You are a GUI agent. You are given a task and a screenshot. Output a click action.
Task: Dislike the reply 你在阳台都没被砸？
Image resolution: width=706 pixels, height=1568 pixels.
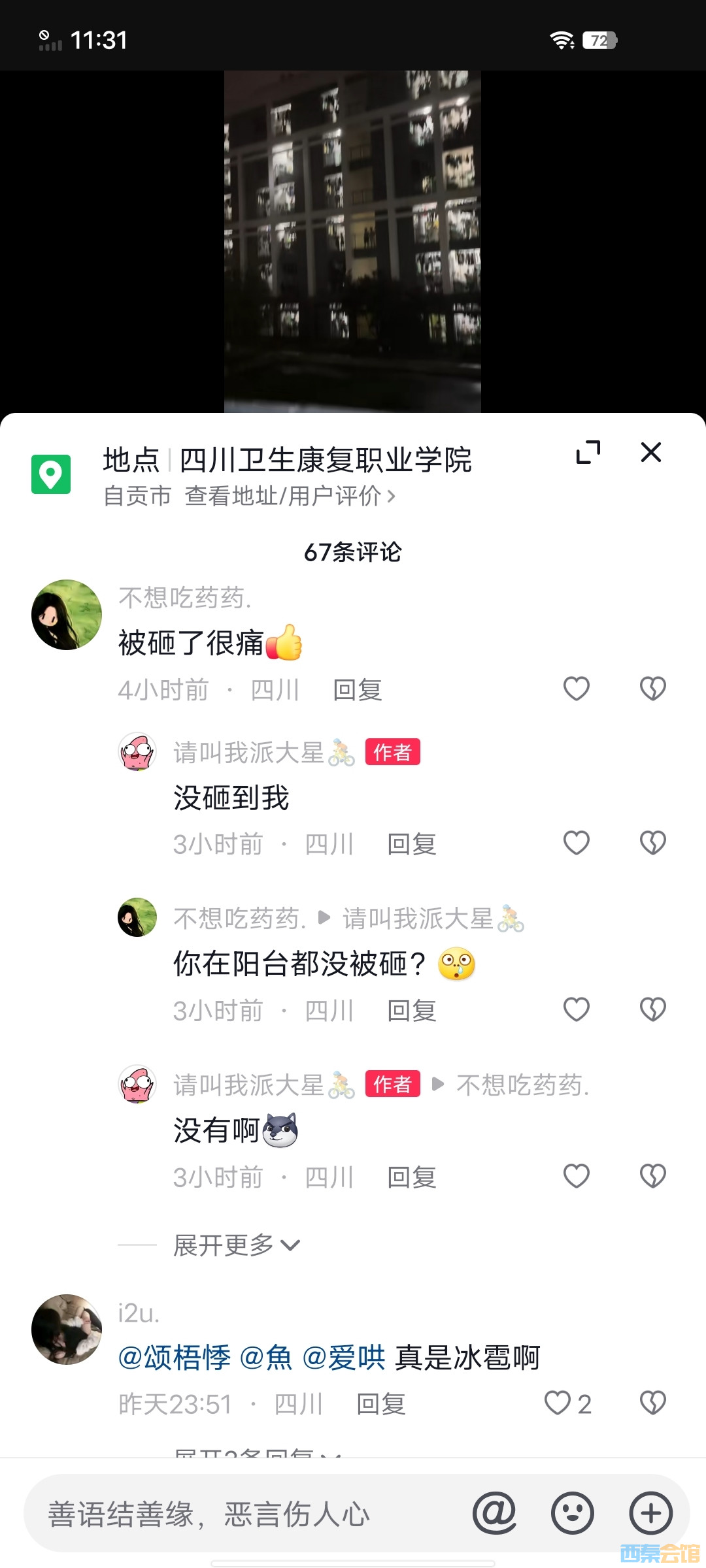(x=652, y=1009)
